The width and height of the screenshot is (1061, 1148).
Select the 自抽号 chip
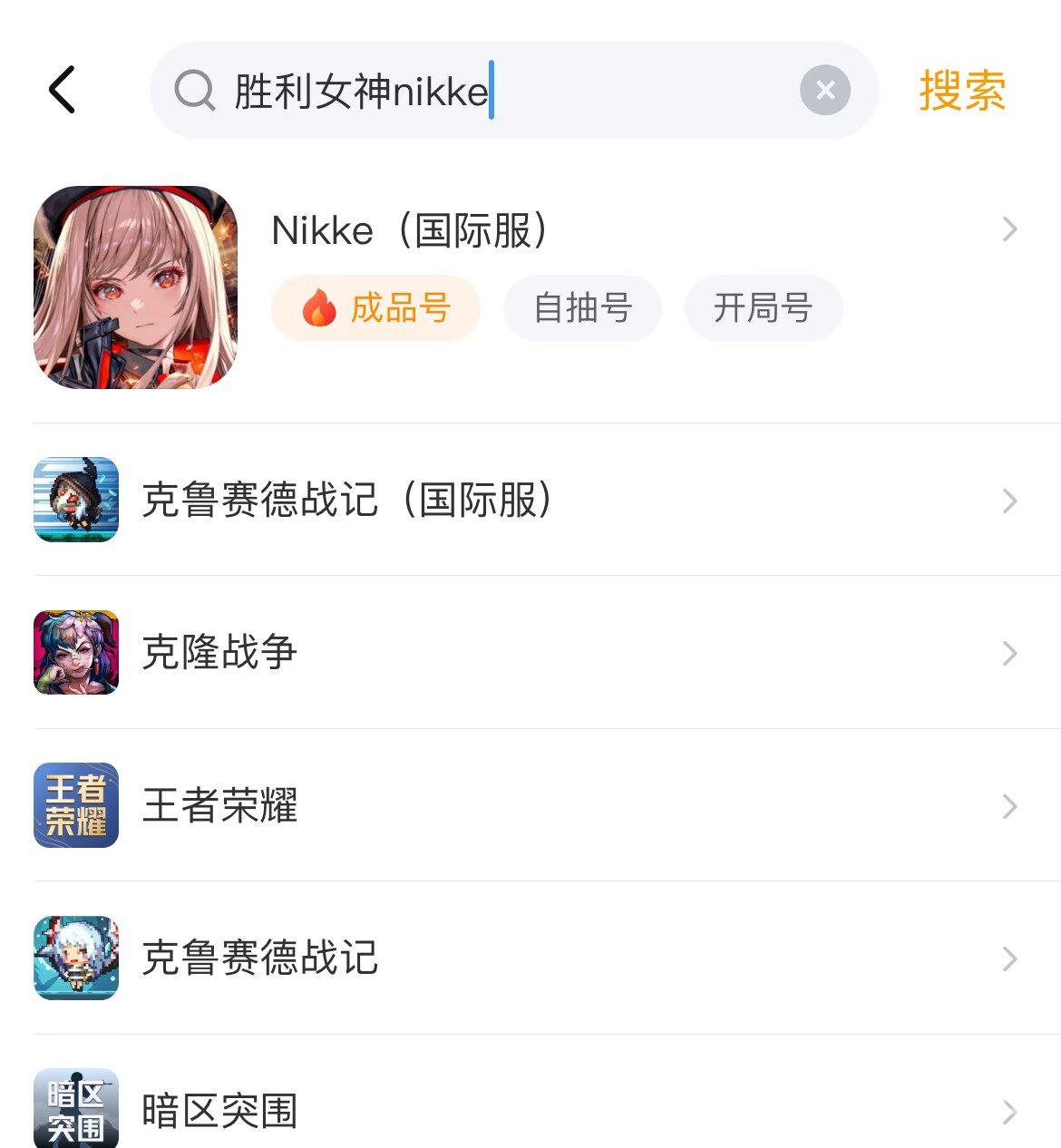tap(582, 308)
